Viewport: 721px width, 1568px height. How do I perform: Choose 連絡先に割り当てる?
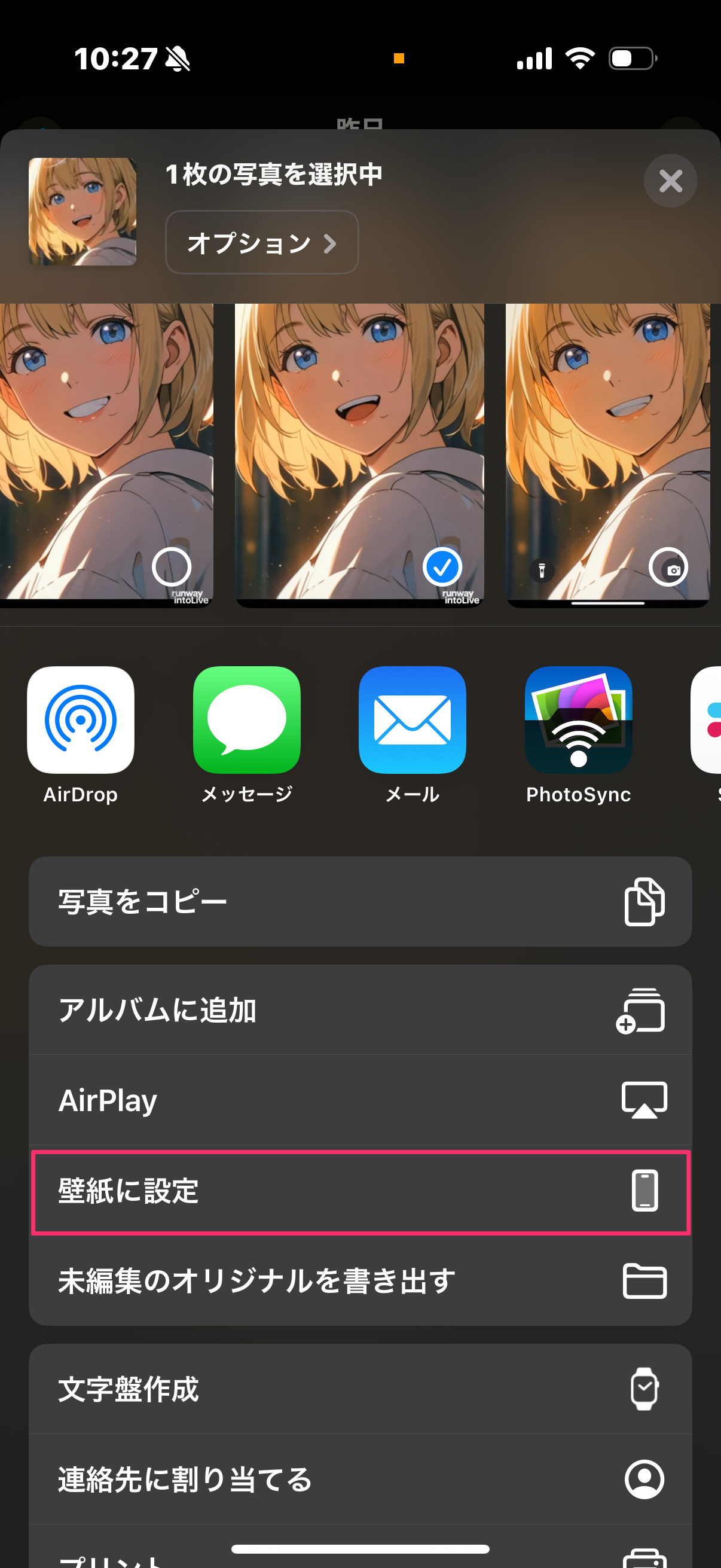360,1479
